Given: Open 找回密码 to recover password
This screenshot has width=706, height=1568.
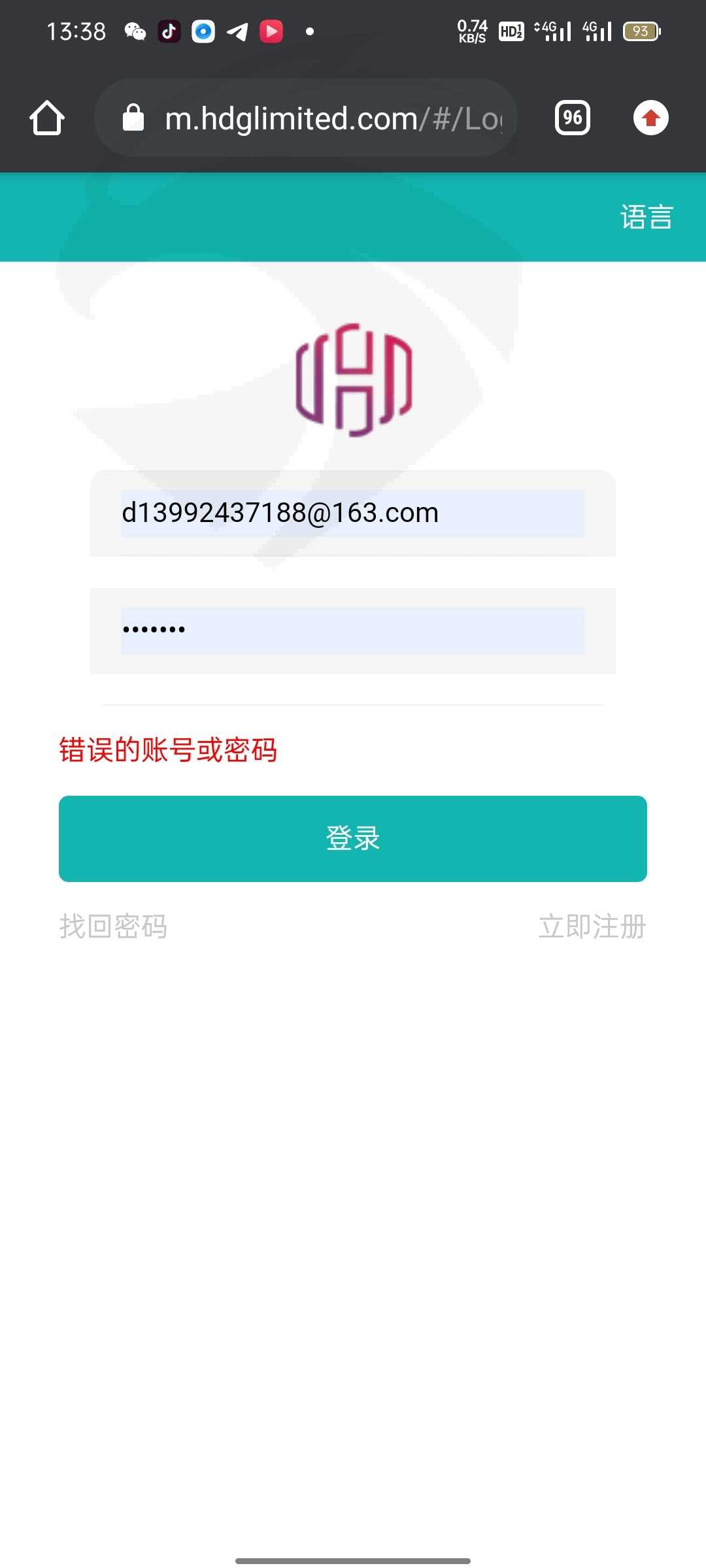Looking at the screenshot, I should coord(113,926).
